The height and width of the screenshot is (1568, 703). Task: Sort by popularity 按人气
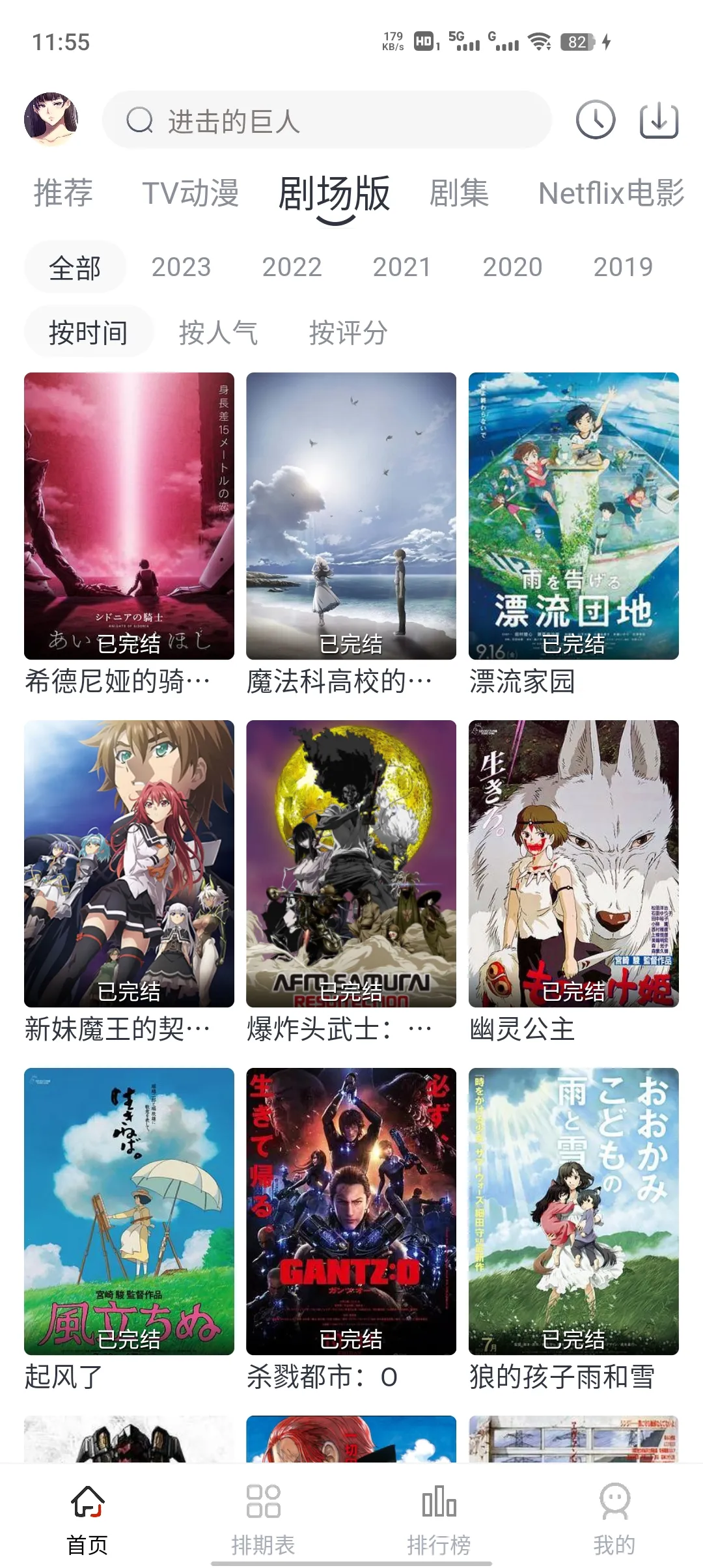[218, 333]
